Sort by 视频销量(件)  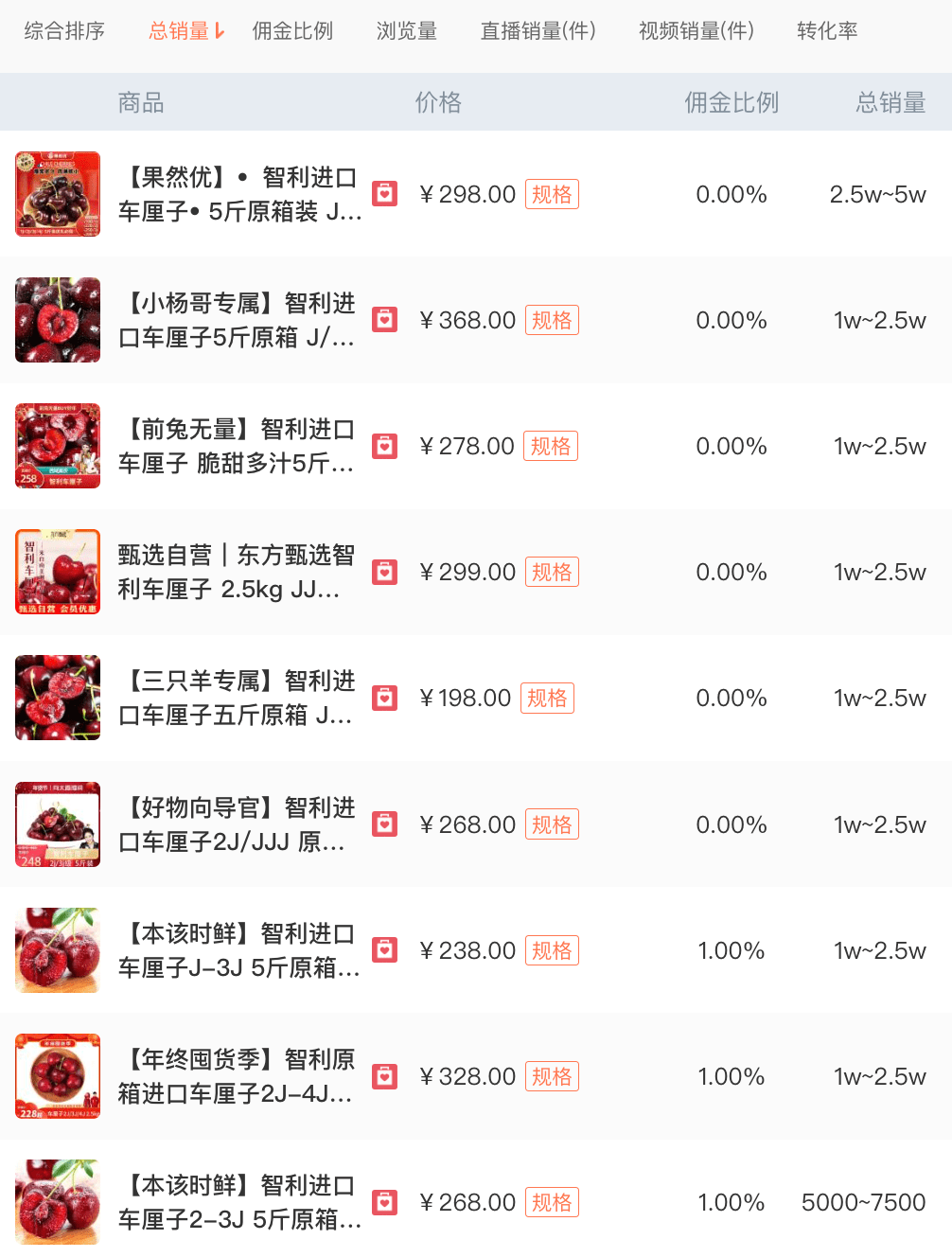click(x=696, y=31)
